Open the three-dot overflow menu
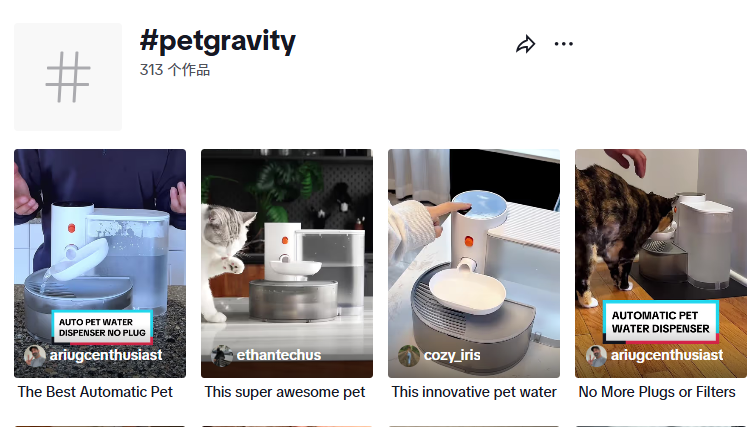Image resolution: width=754 pixels, height=427 pixels. tap(564, 44)
